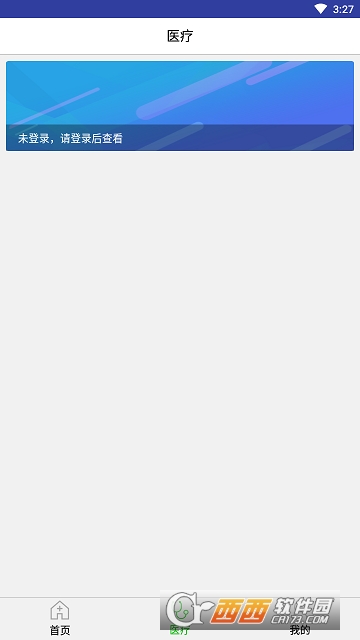The width and height of the screenshot is (360, 640).
Task: Select the 医疗 tab
Action: point(180,618)
